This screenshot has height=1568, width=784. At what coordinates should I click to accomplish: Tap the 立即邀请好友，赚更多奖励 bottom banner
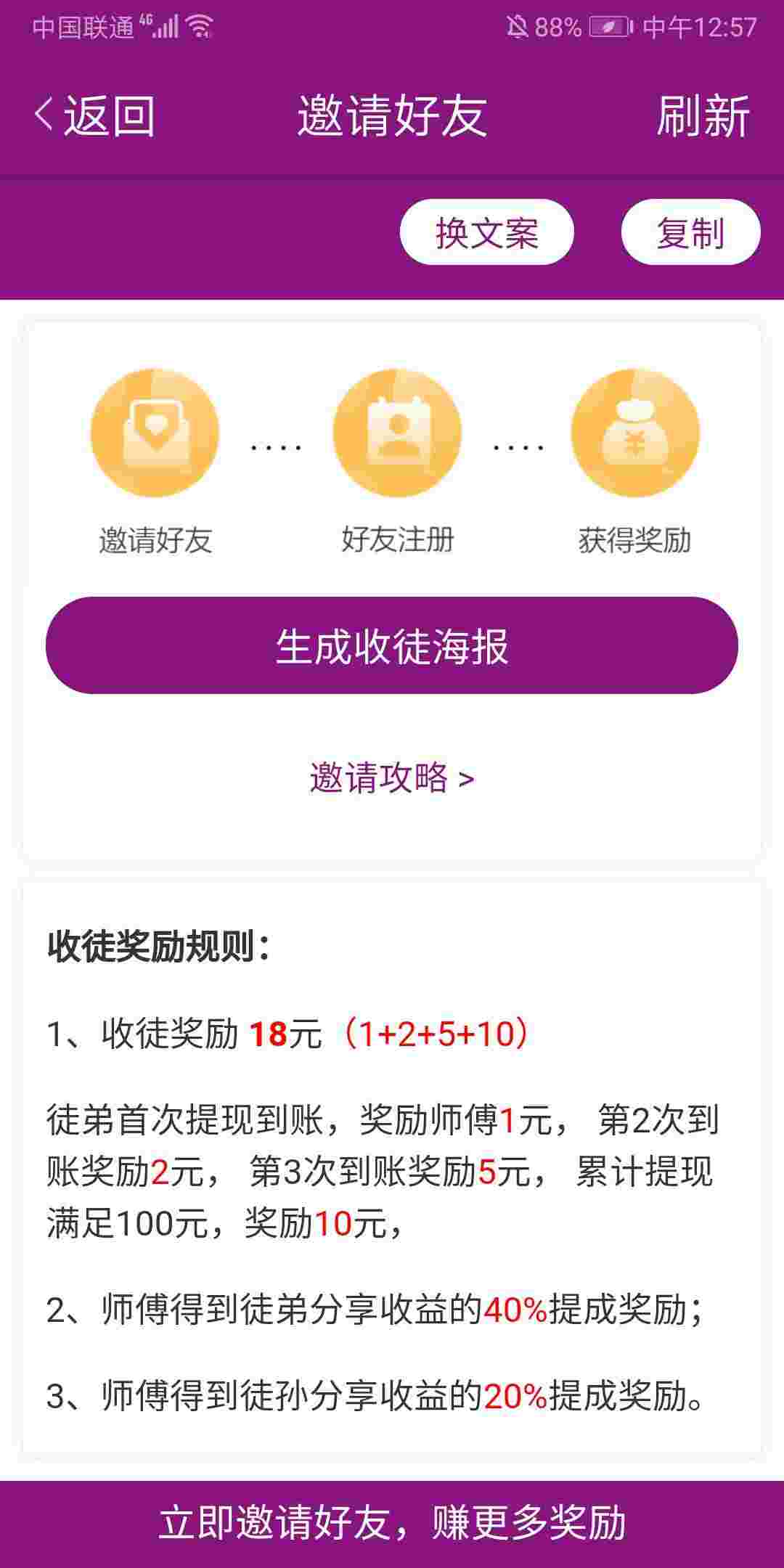click(392, 1523)
